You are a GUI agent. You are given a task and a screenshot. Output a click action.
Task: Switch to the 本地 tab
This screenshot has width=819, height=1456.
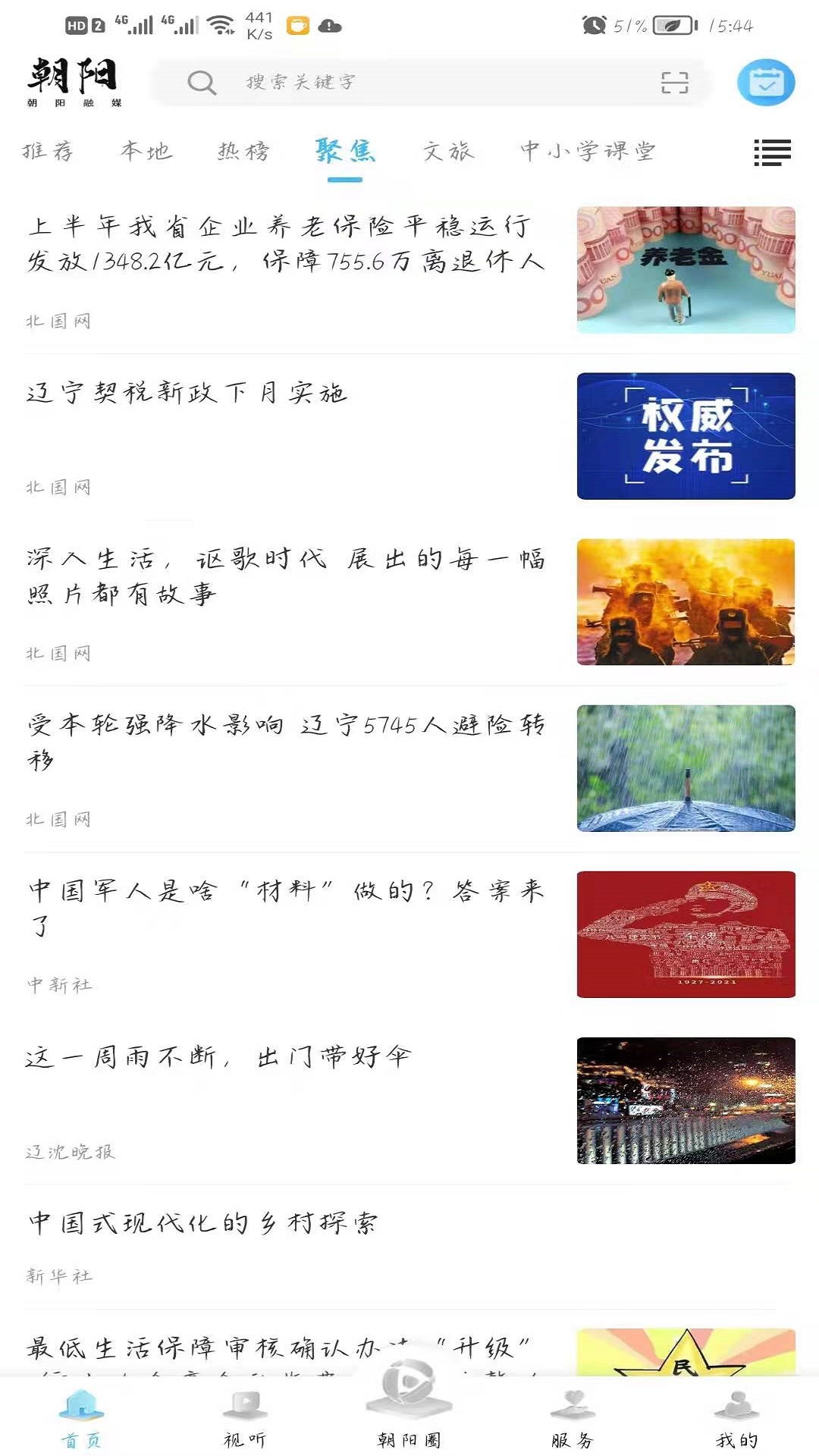click(146, 151)
